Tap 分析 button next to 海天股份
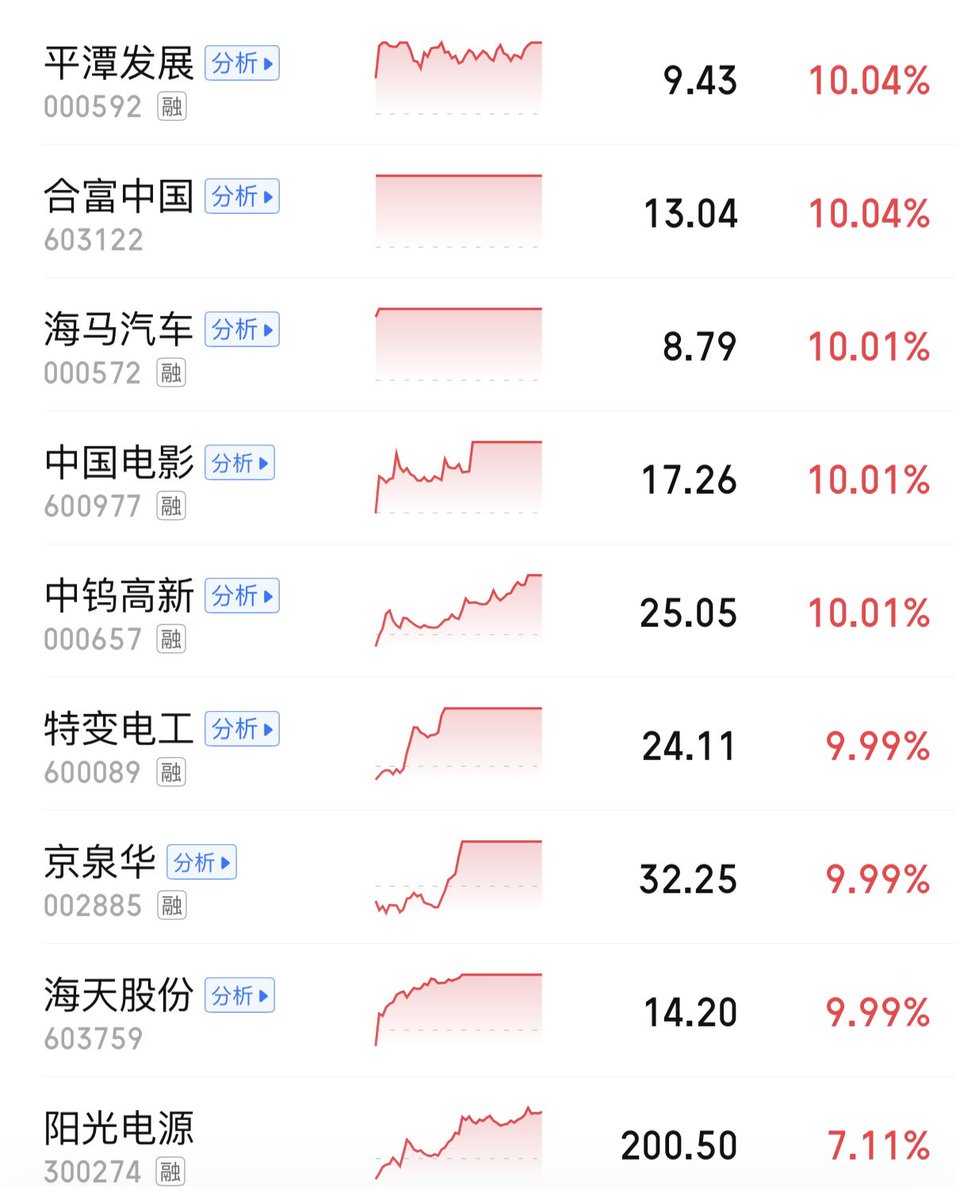956x1200 pixels. click(242, 995)
